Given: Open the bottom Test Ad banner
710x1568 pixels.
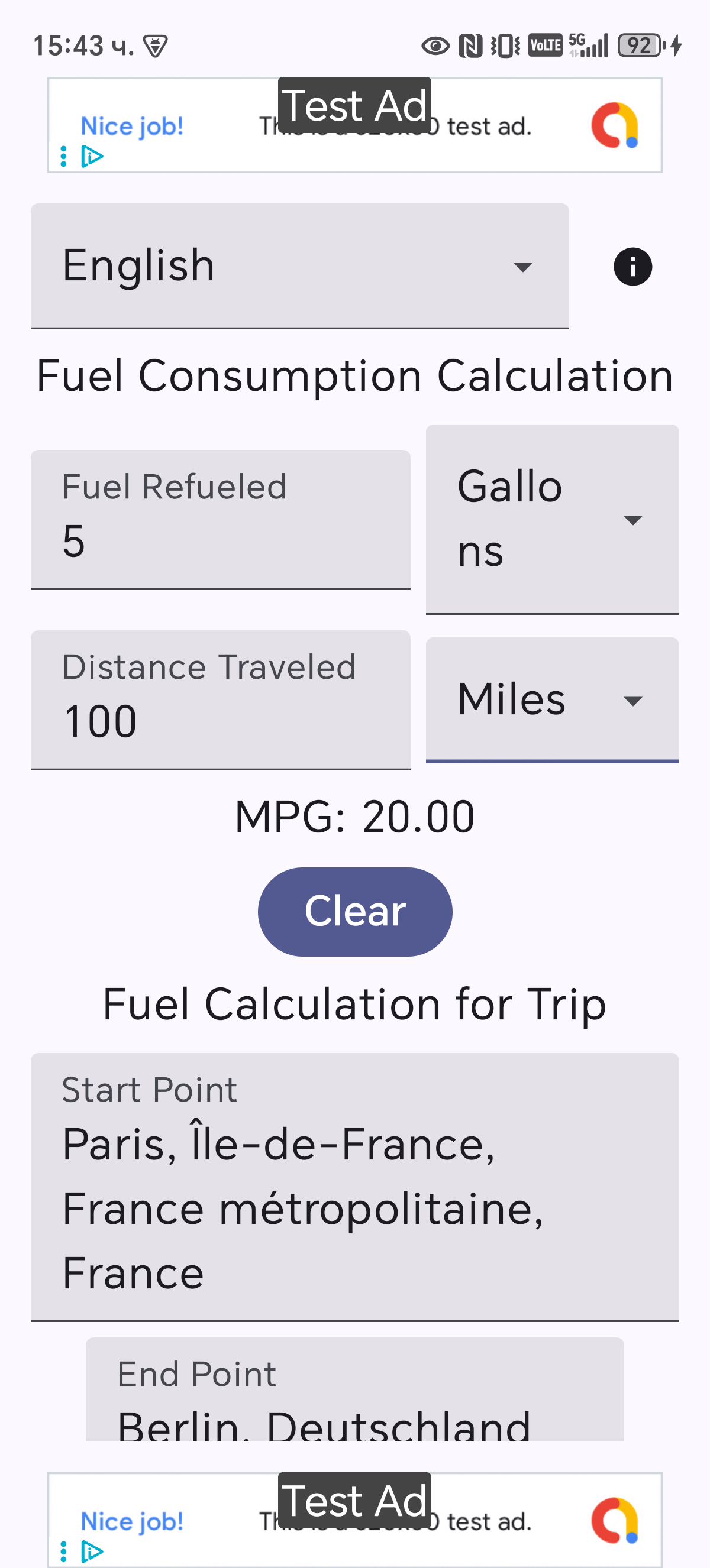Looking at the screenshot, I should [354, 1520].
